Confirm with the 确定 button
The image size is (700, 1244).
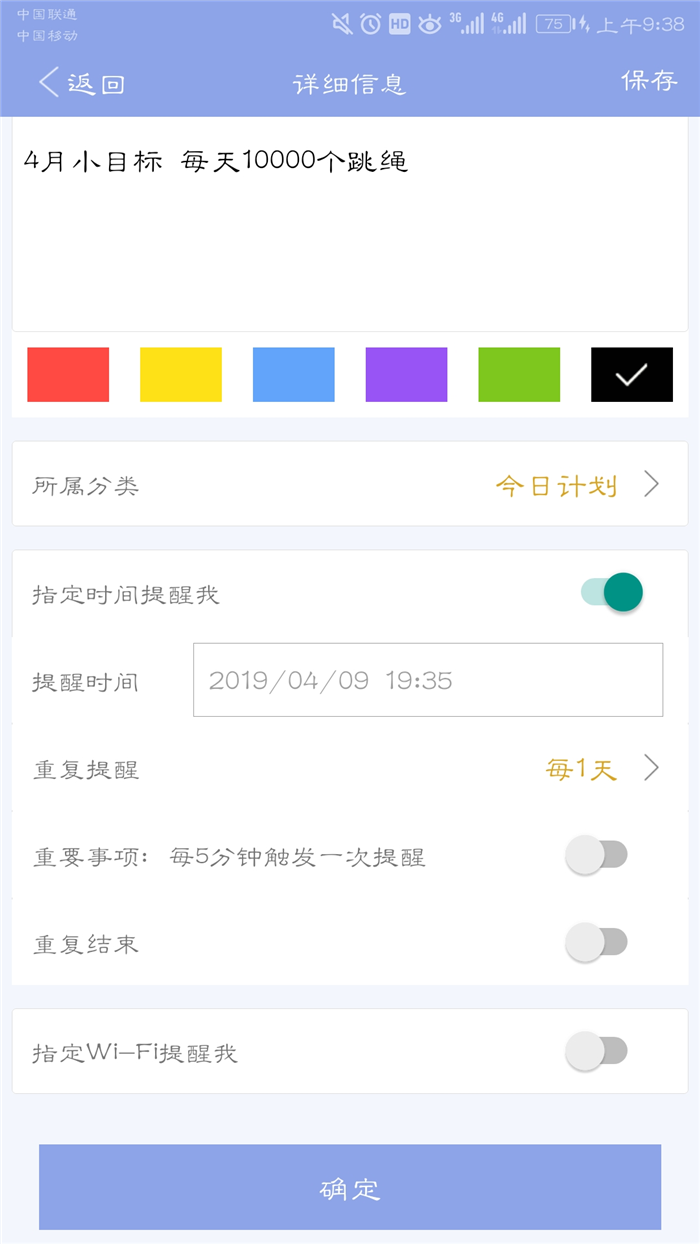pyautogui.click(x=350, y=1187)
